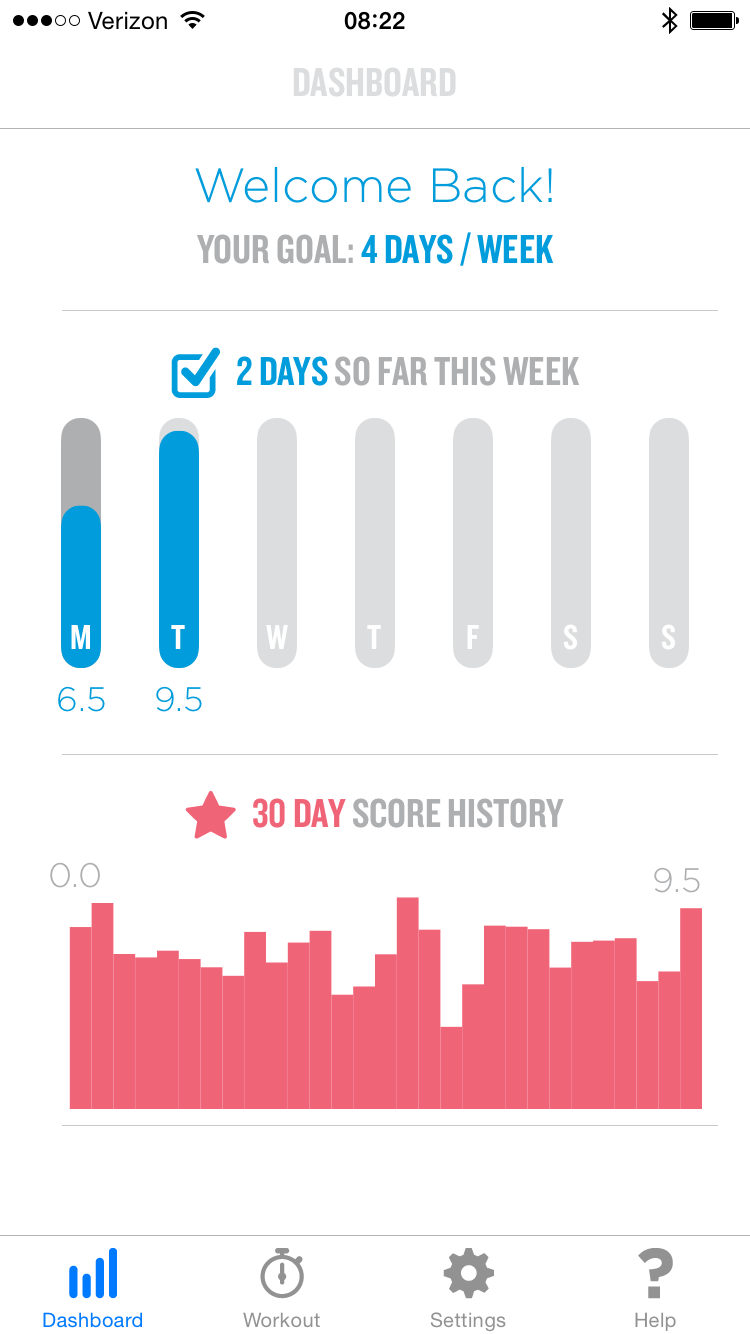This screenshot has width=750, height=1334.
Task: Click the tallest bar in score history chart
Action: [x=410, y=1000]
